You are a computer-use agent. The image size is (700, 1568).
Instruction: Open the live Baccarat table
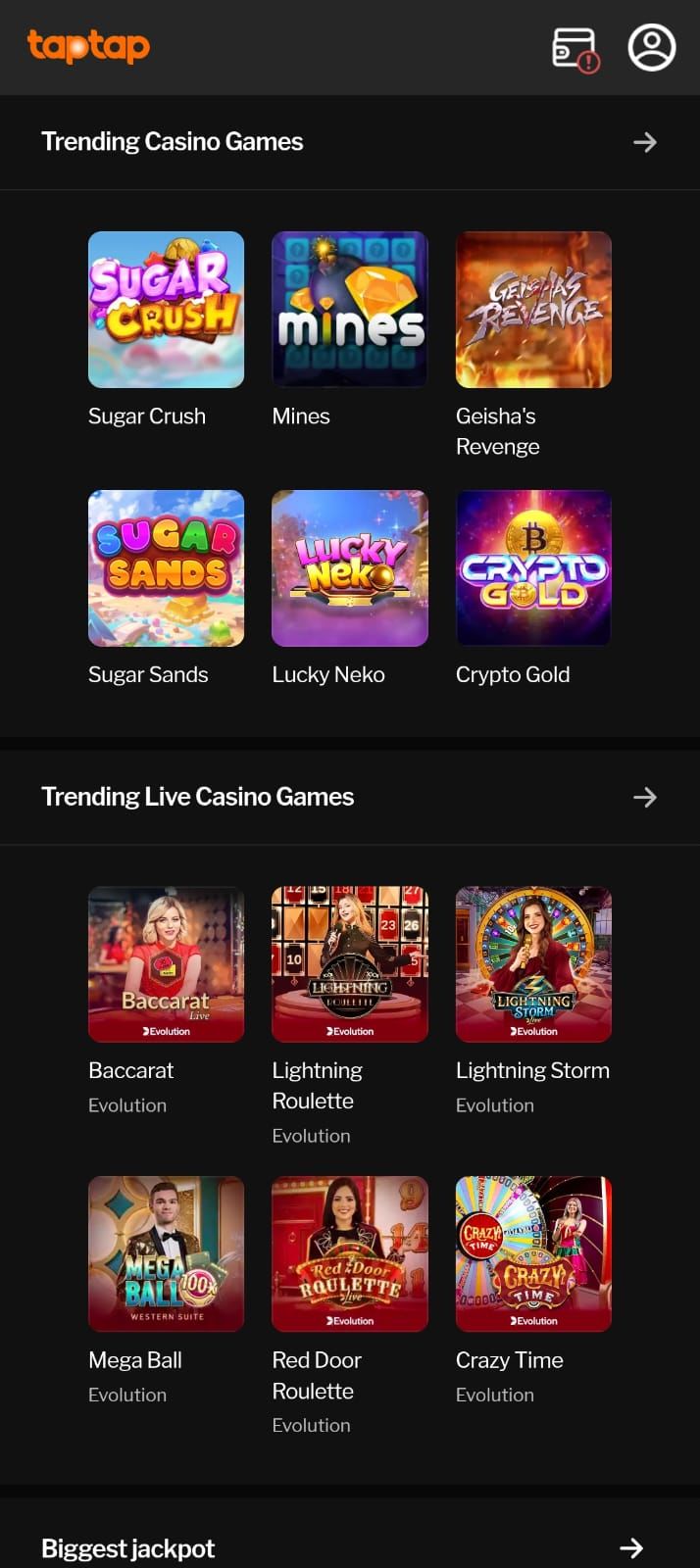[x=166, y=964]
